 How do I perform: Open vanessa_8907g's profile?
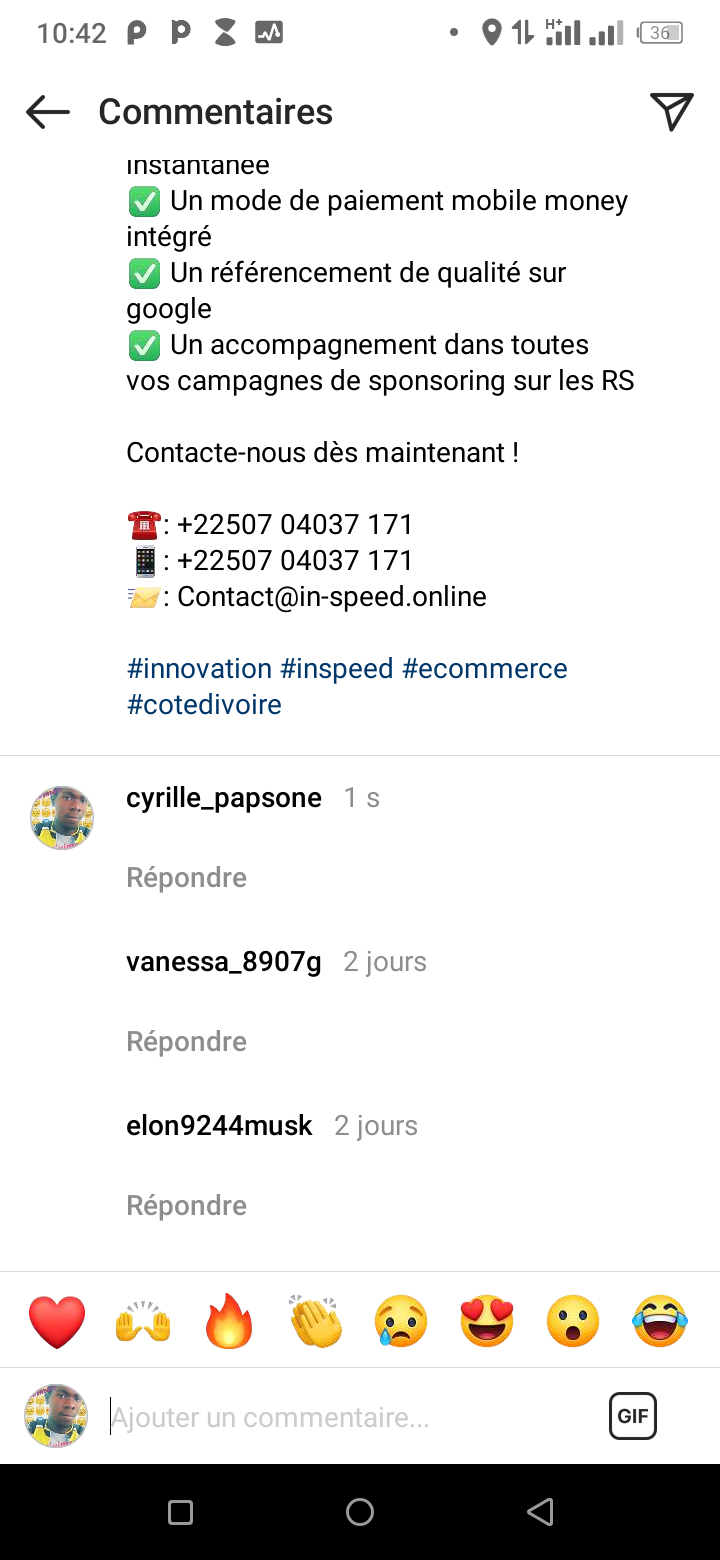point(224,962)
